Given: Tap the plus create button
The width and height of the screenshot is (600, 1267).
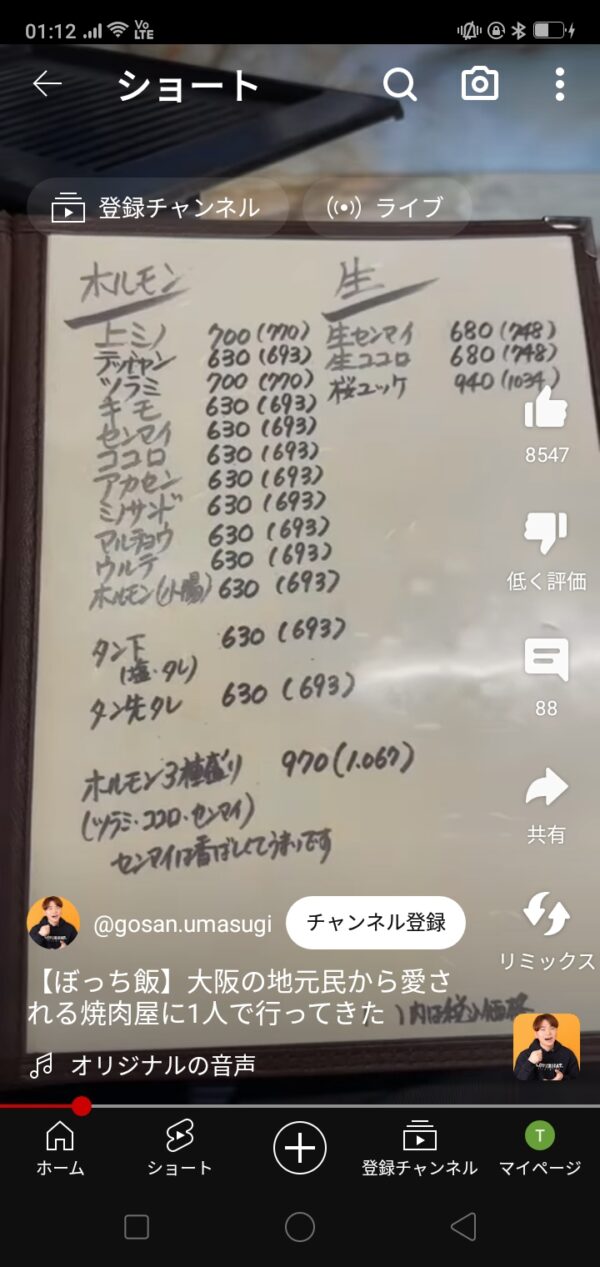Looking at the screenshot, I should pos(300,1147).
